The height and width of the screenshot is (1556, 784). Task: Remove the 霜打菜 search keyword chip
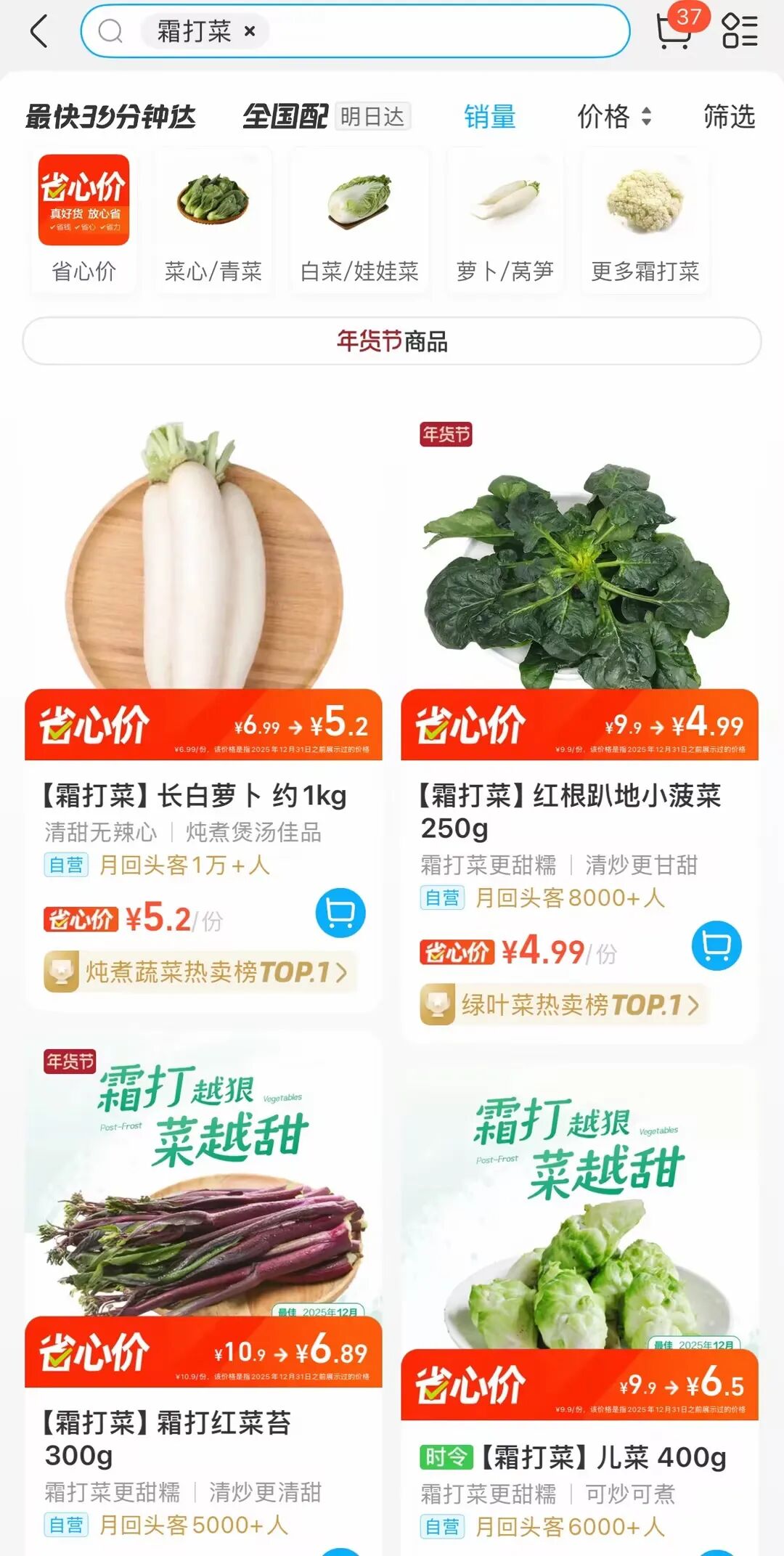[250, 31]
